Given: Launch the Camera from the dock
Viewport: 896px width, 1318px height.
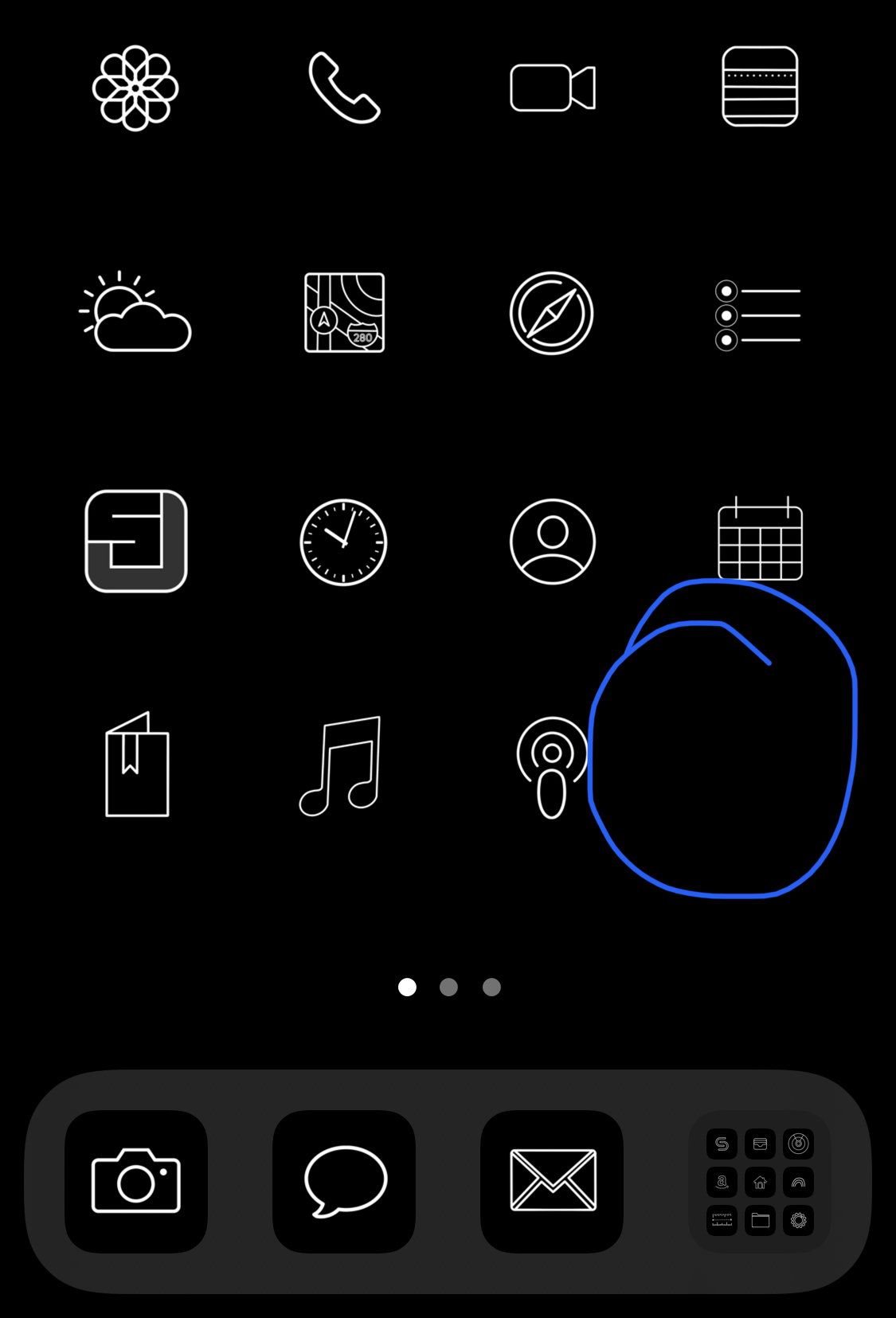Looking at the screenshot, I should point(136,1181).
